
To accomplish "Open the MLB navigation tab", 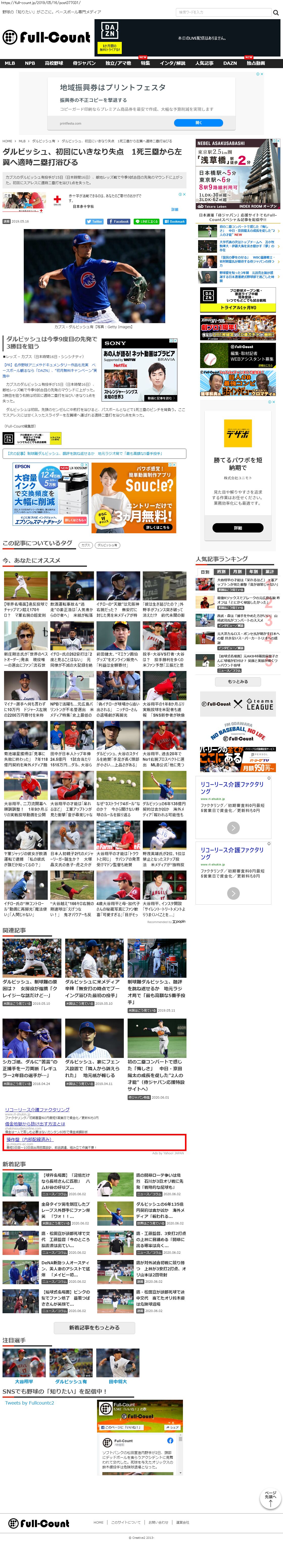I will pyautogui.click(x=10, y=63).
